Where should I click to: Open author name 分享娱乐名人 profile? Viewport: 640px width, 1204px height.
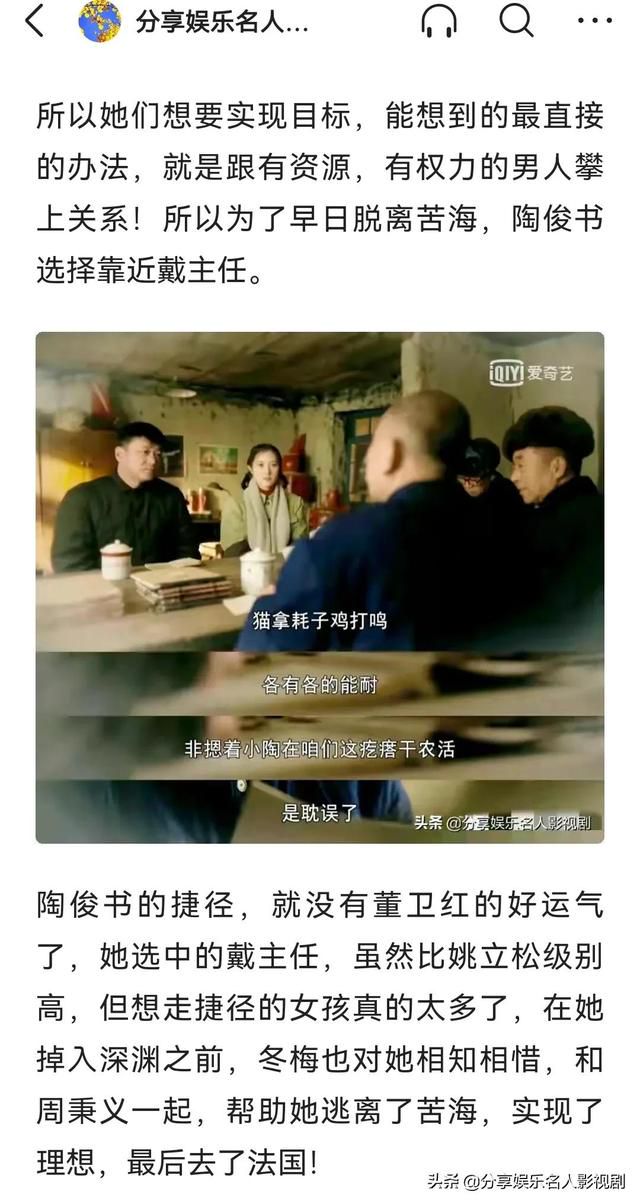[x=222, y=21]
